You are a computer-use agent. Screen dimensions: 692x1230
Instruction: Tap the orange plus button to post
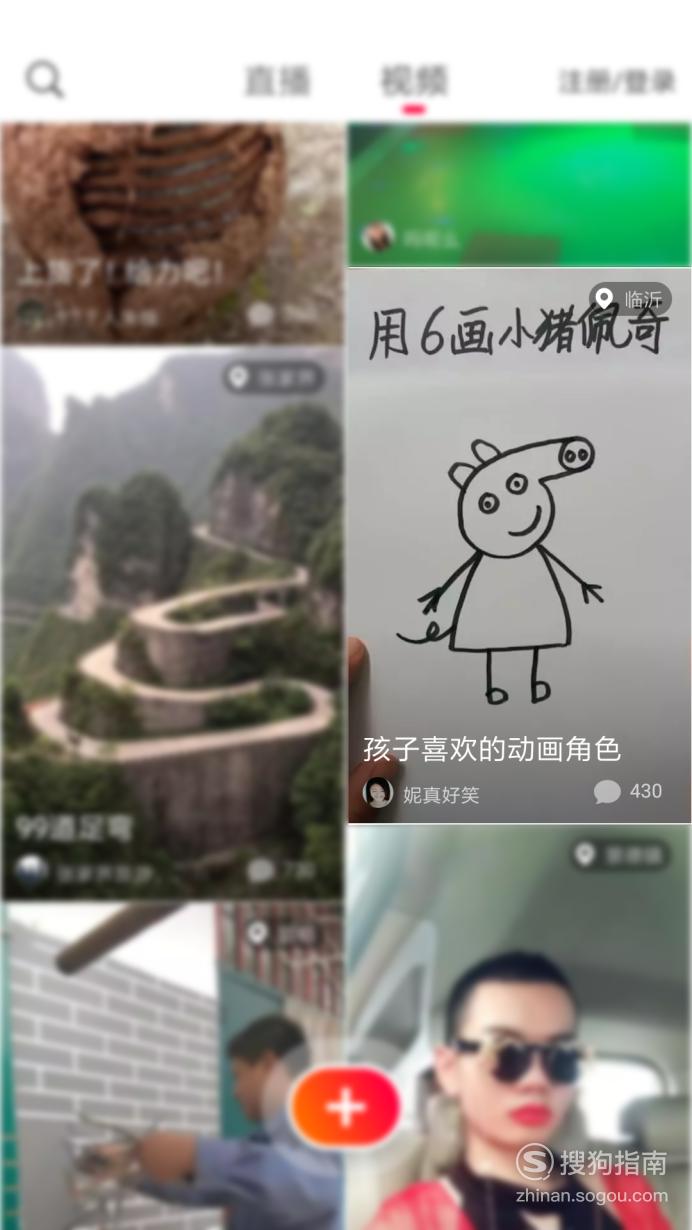[x=345, y=1107]
